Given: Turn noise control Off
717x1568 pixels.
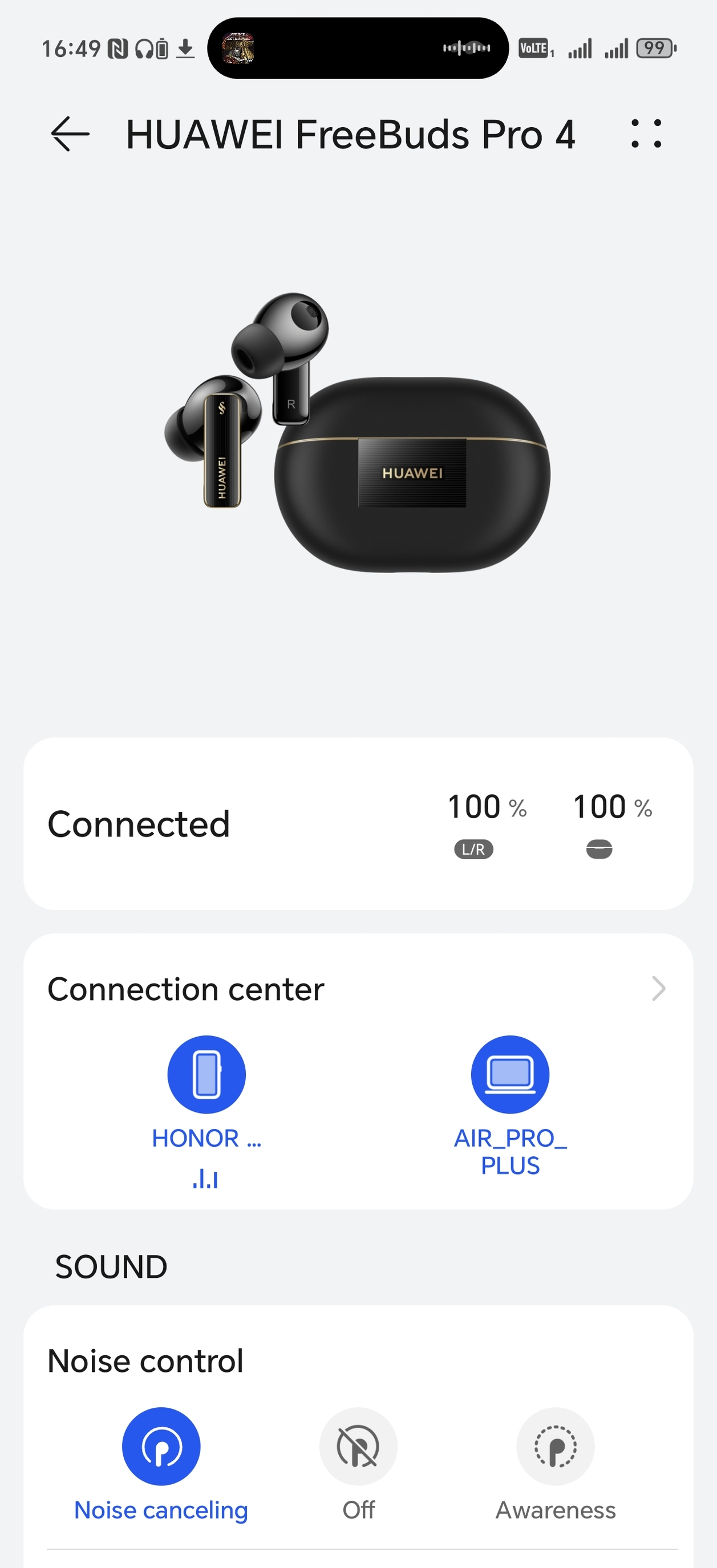Looking at the screenshot, I should pyautogui.click(x=358, y=1447).
